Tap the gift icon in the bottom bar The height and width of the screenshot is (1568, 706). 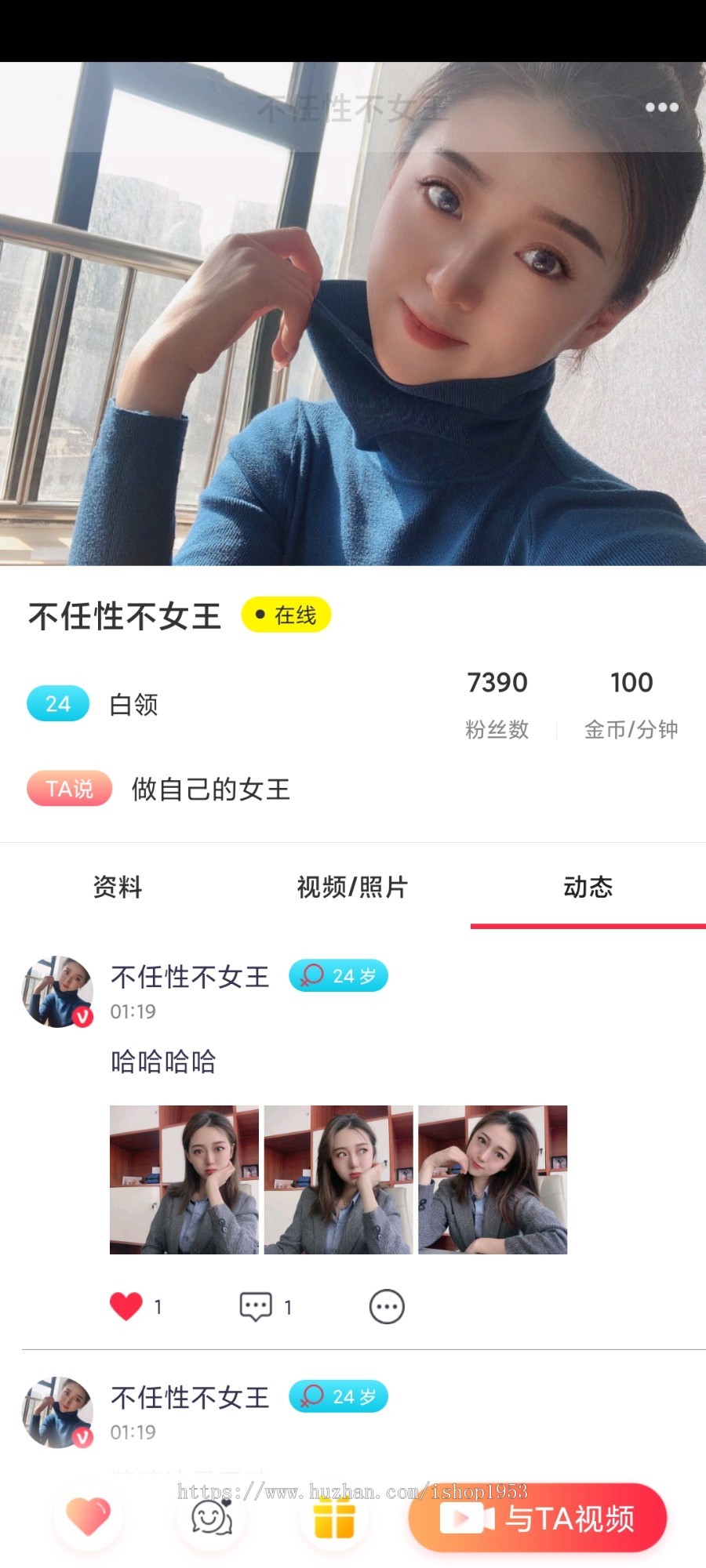point(334,1518)
